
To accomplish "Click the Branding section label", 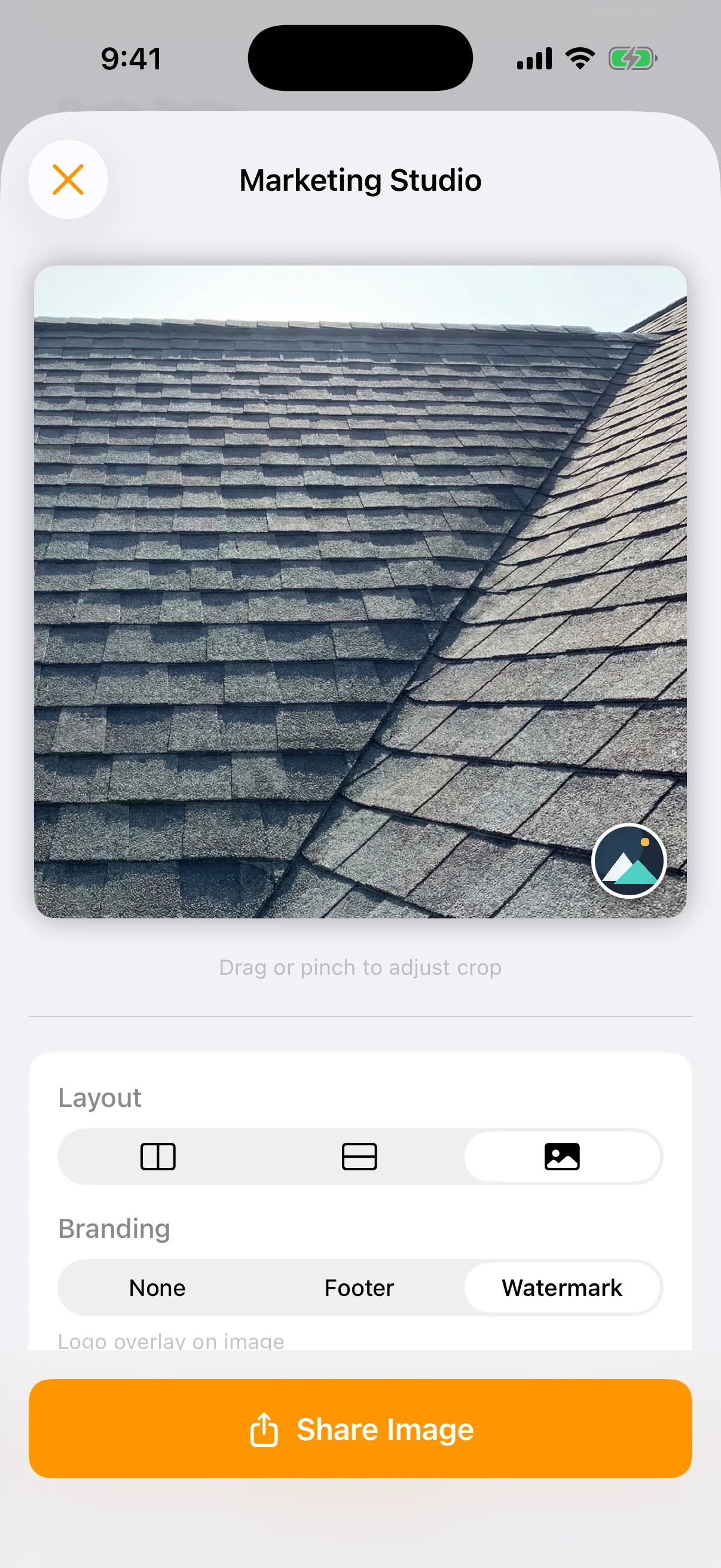I will [114, 1228].
